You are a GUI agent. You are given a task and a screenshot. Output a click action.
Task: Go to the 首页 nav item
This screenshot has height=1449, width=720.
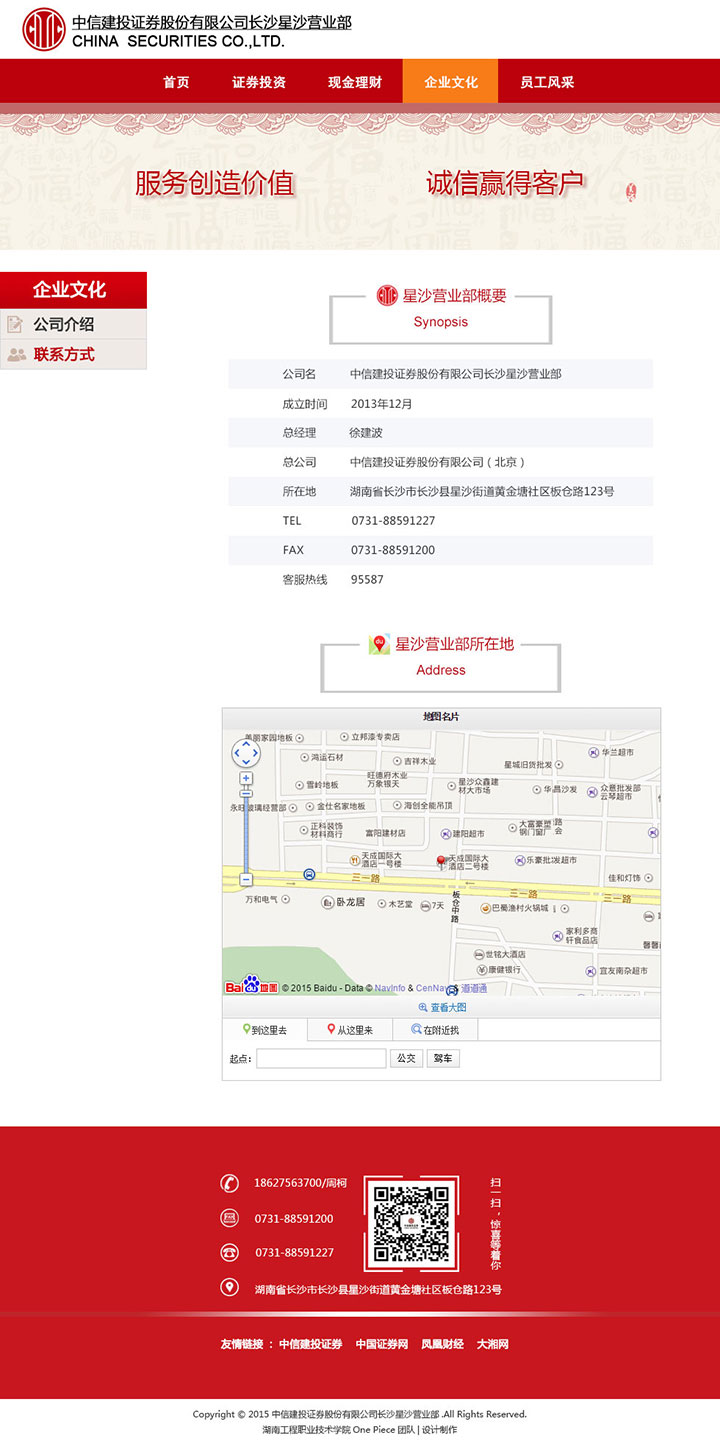click(176, 82)
